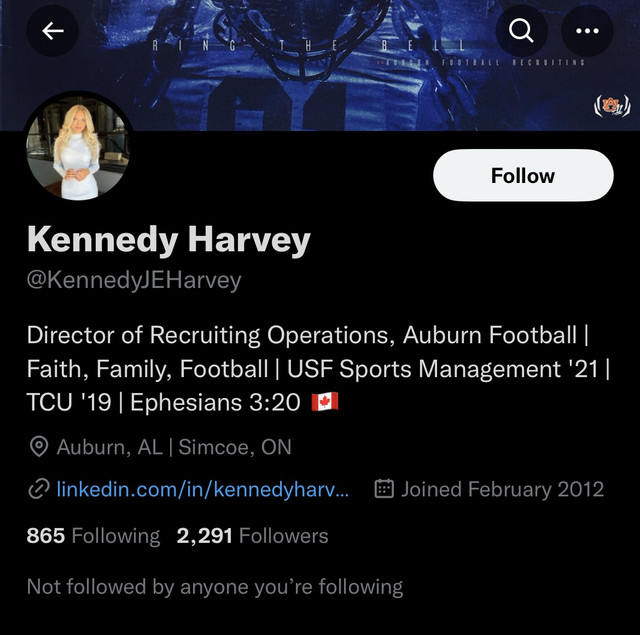View the 2,291 Followers list
Viewport: 640px width, 635px height.
pyautogui.click(x=252, y=536)
